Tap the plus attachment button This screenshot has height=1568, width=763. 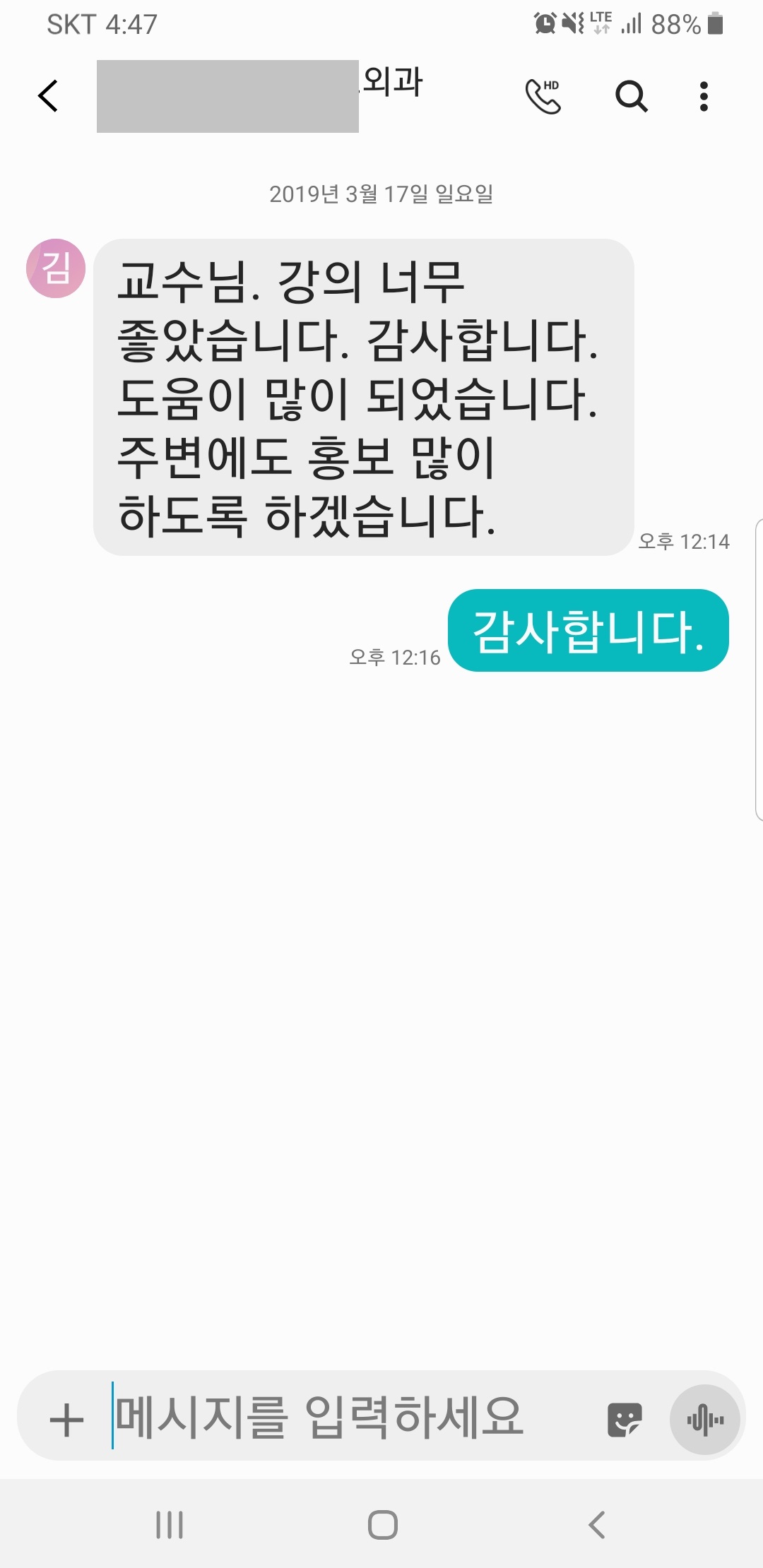point(67,1420)
